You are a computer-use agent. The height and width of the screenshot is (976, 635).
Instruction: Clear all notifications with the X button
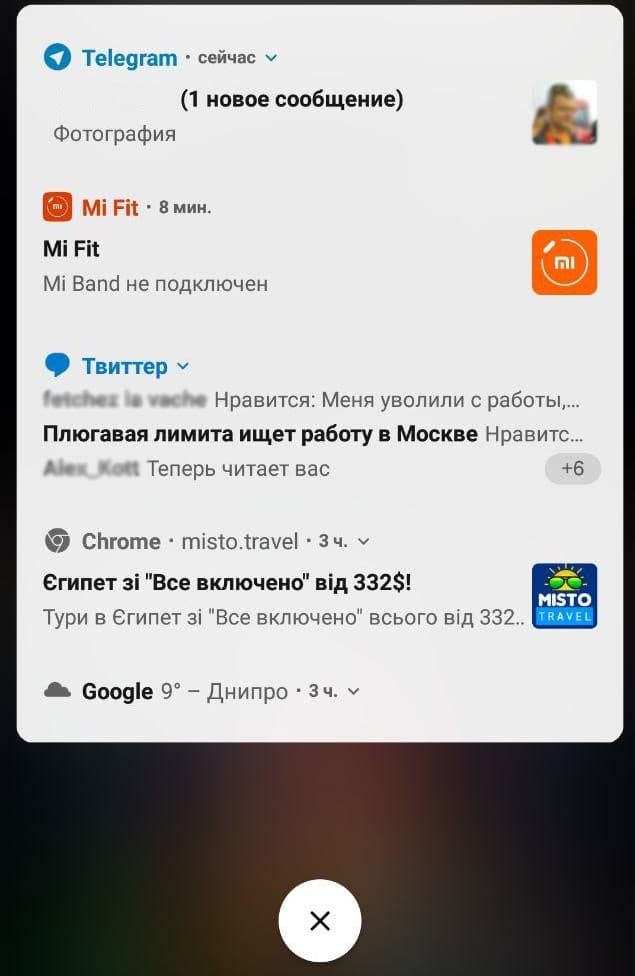pos(319,920)
